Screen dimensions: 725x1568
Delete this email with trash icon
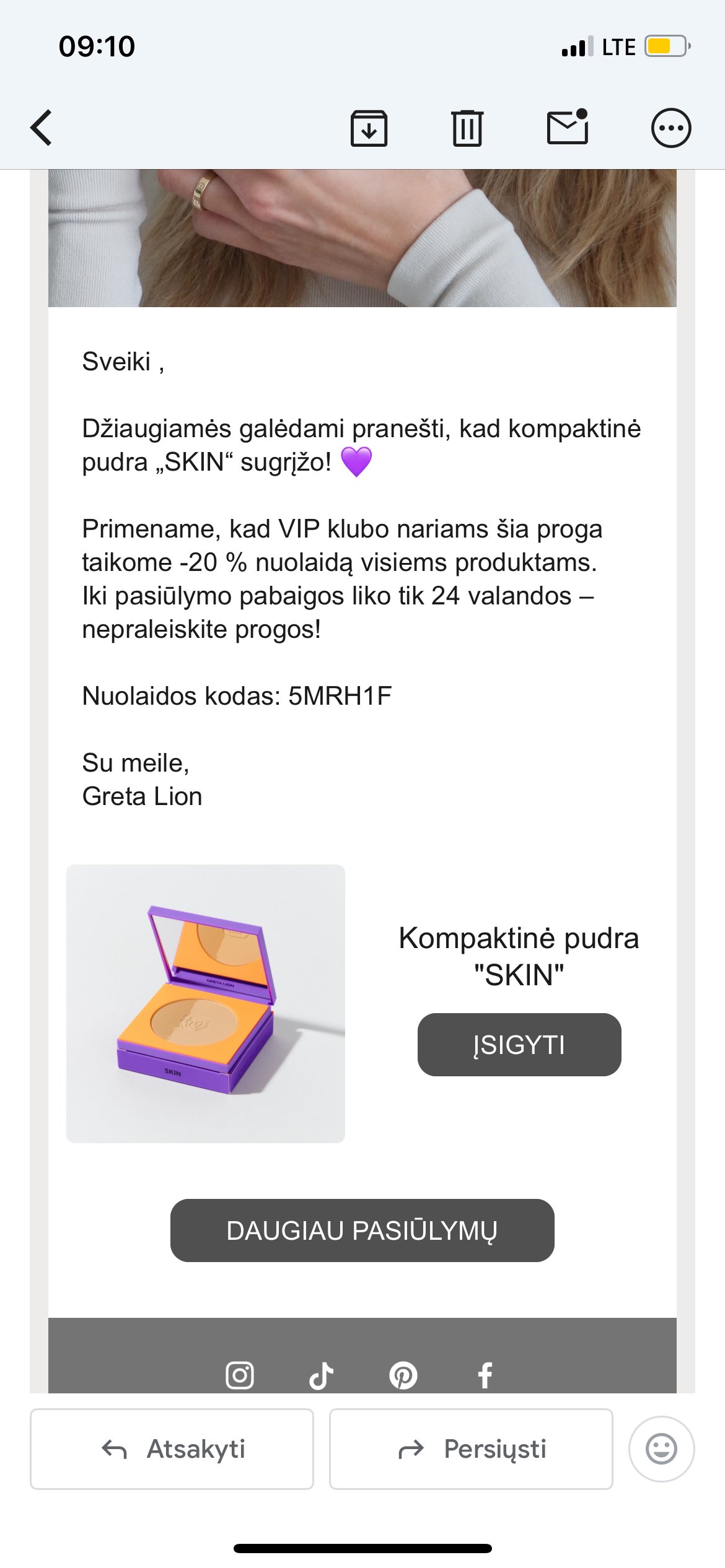tap(467, 128)
